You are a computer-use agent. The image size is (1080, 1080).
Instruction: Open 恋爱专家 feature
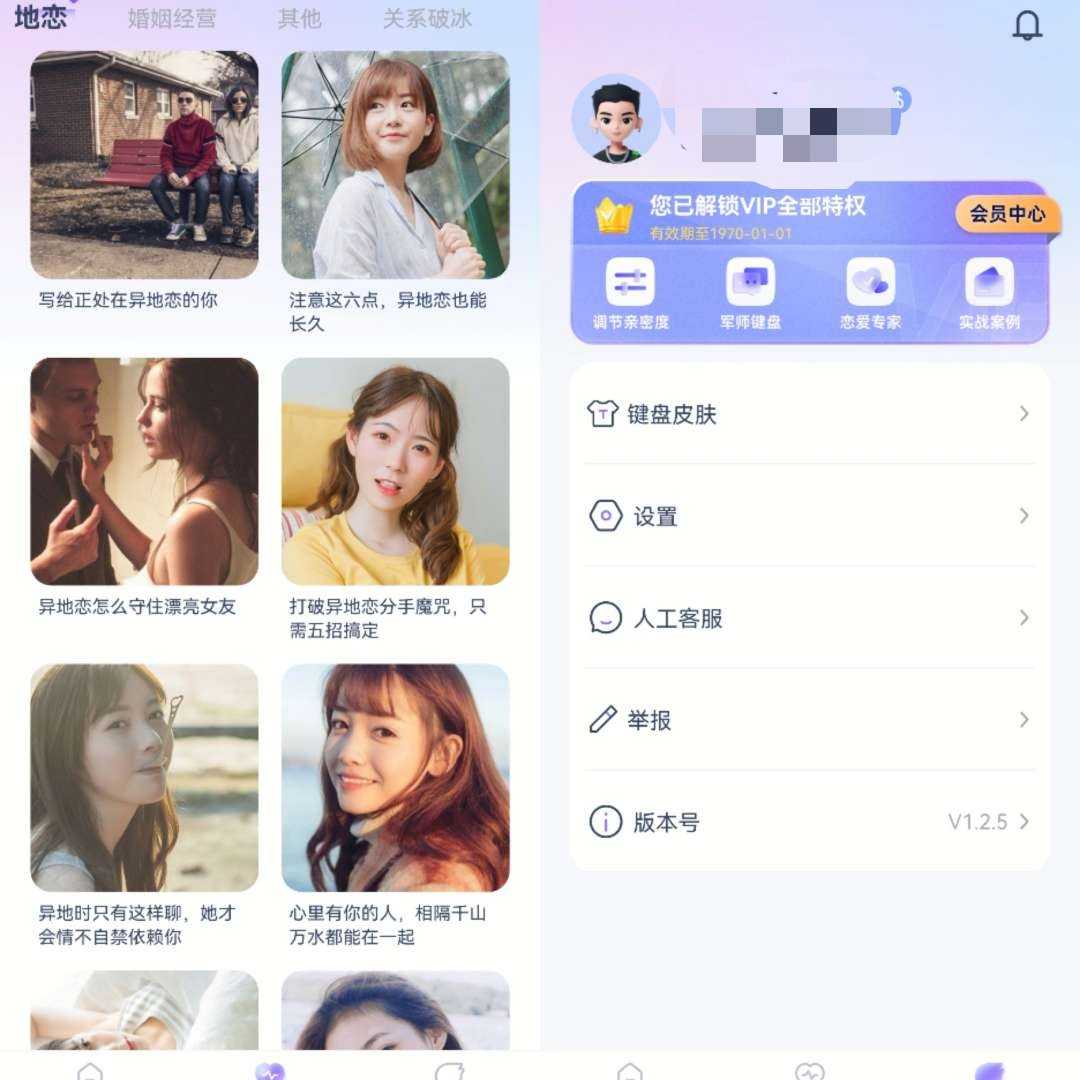tap(870, 294)
